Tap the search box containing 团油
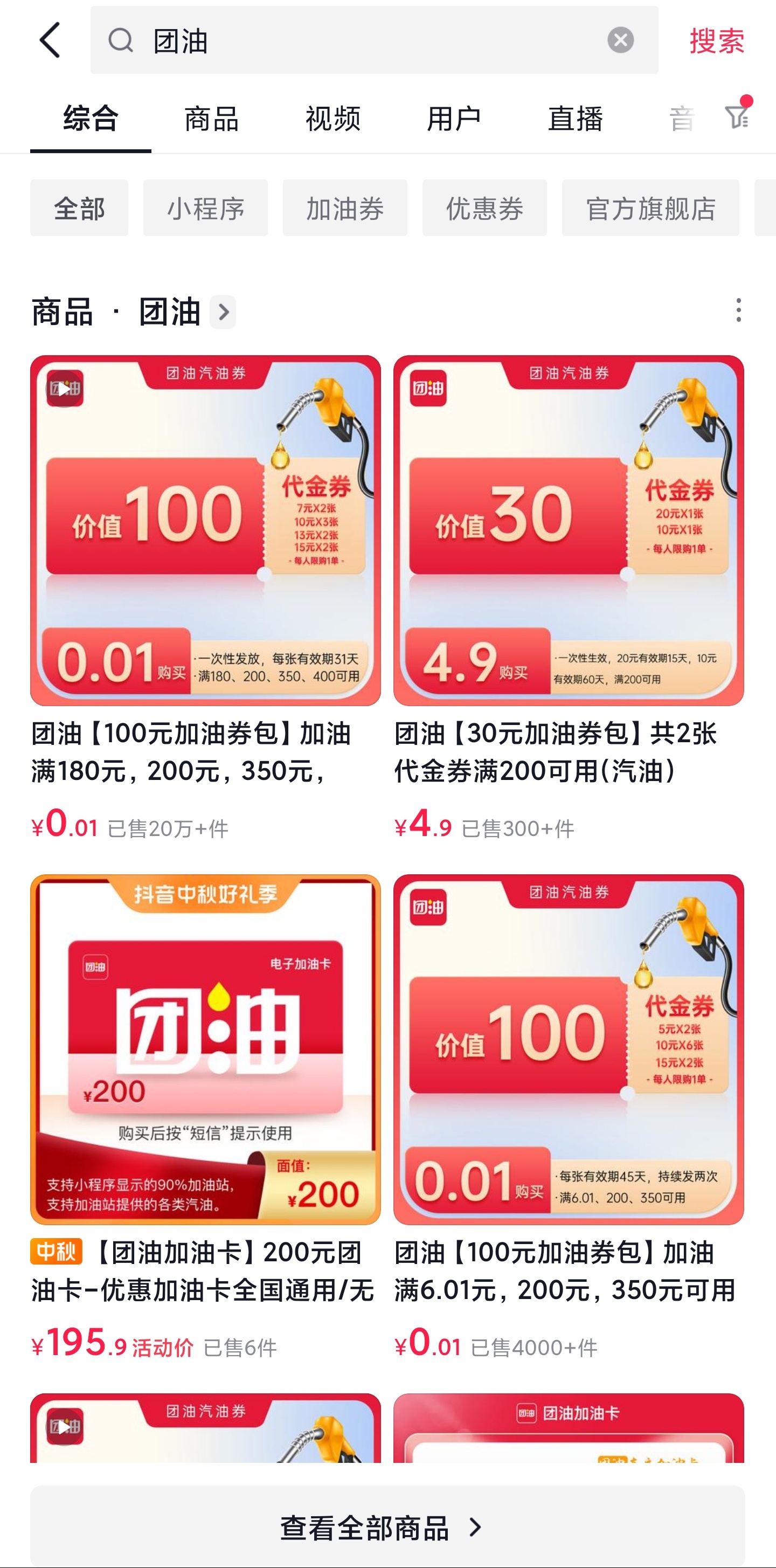Image resolution: width=776 pixels, height=1568 pixels. coord(365,40)
